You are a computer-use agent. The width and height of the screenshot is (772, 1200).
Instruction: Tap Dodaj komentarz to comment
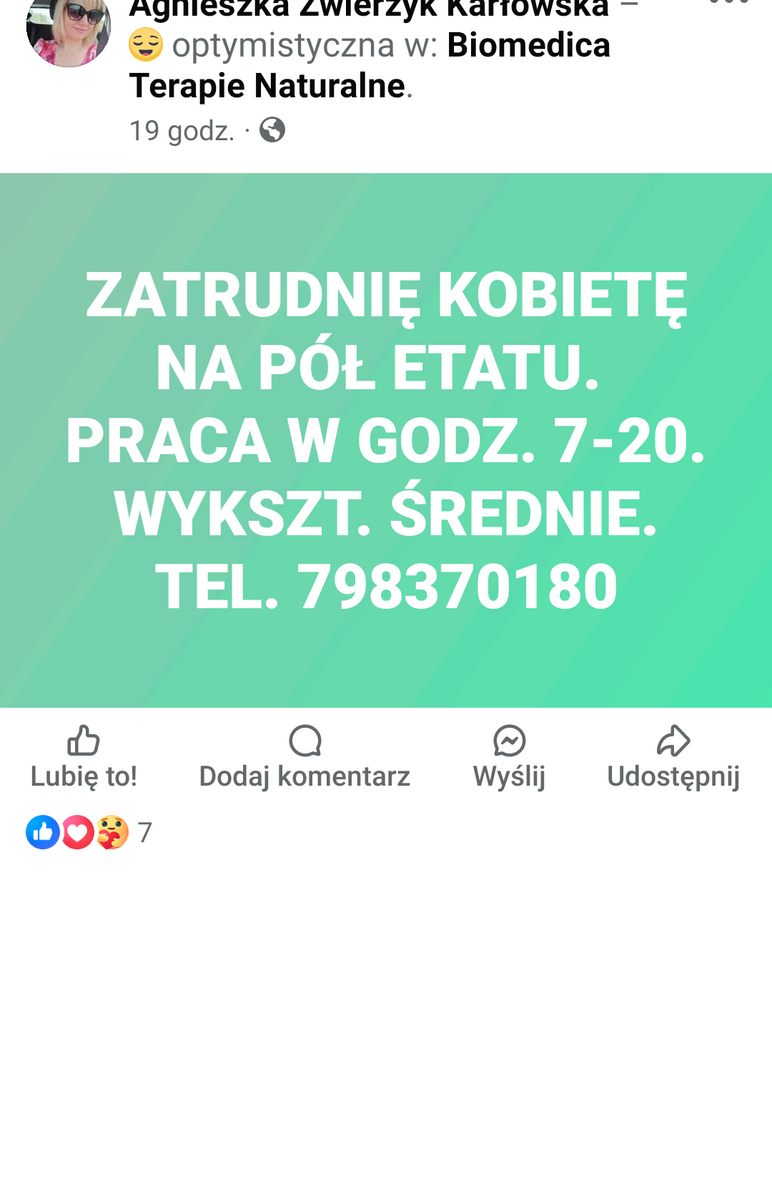304,757
